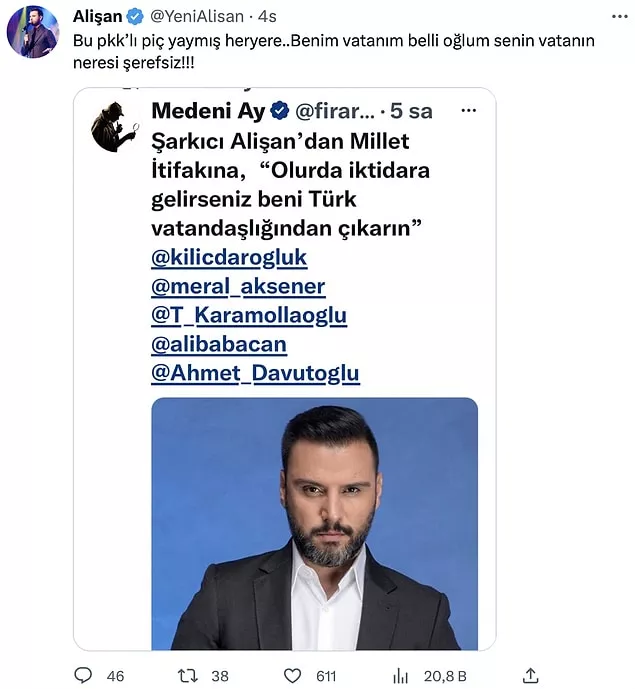Reply to Alişan's tweet
The height and width of the screenshot is (689, 635).
pyautogui.click(x=85, y=676)
